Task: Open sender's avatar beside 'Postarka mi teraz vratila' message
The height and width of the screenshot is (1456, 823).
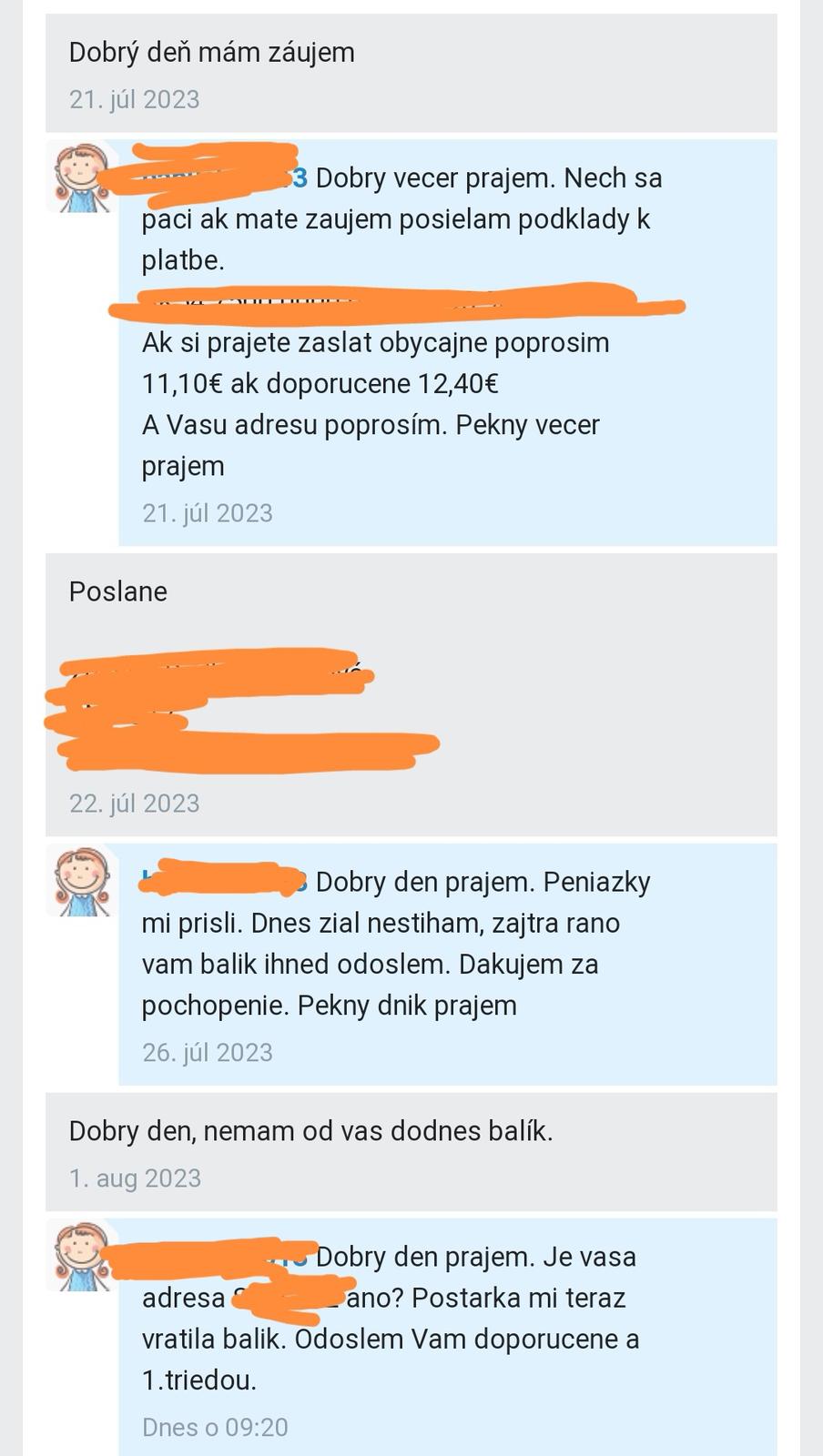Action: click(x=82, y=1256)
